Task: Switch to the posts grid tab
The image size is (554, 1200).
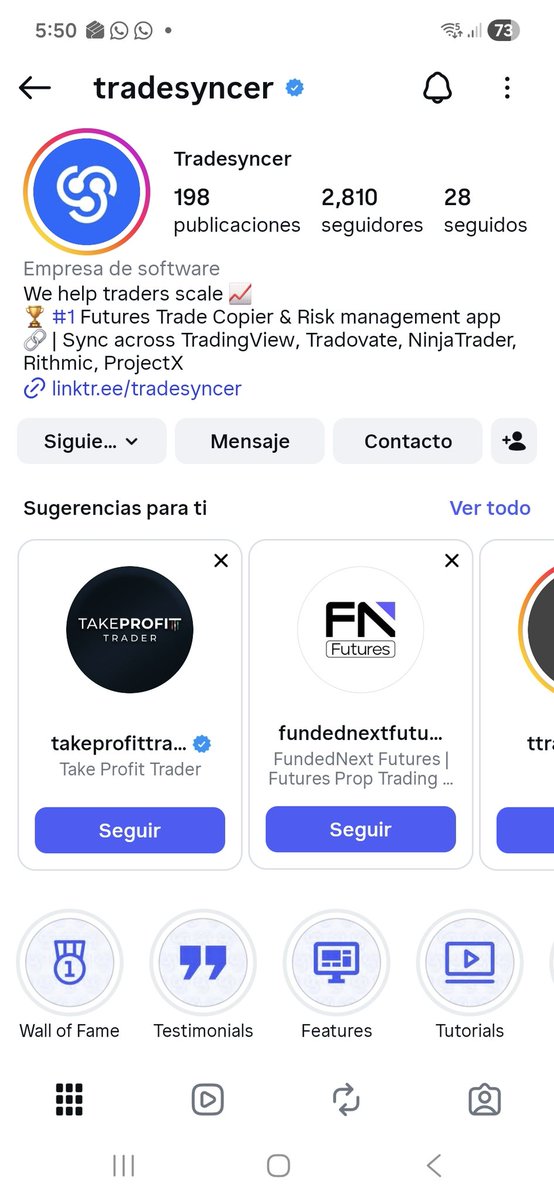Action: pyautogui.click(x=69, y=1100)
